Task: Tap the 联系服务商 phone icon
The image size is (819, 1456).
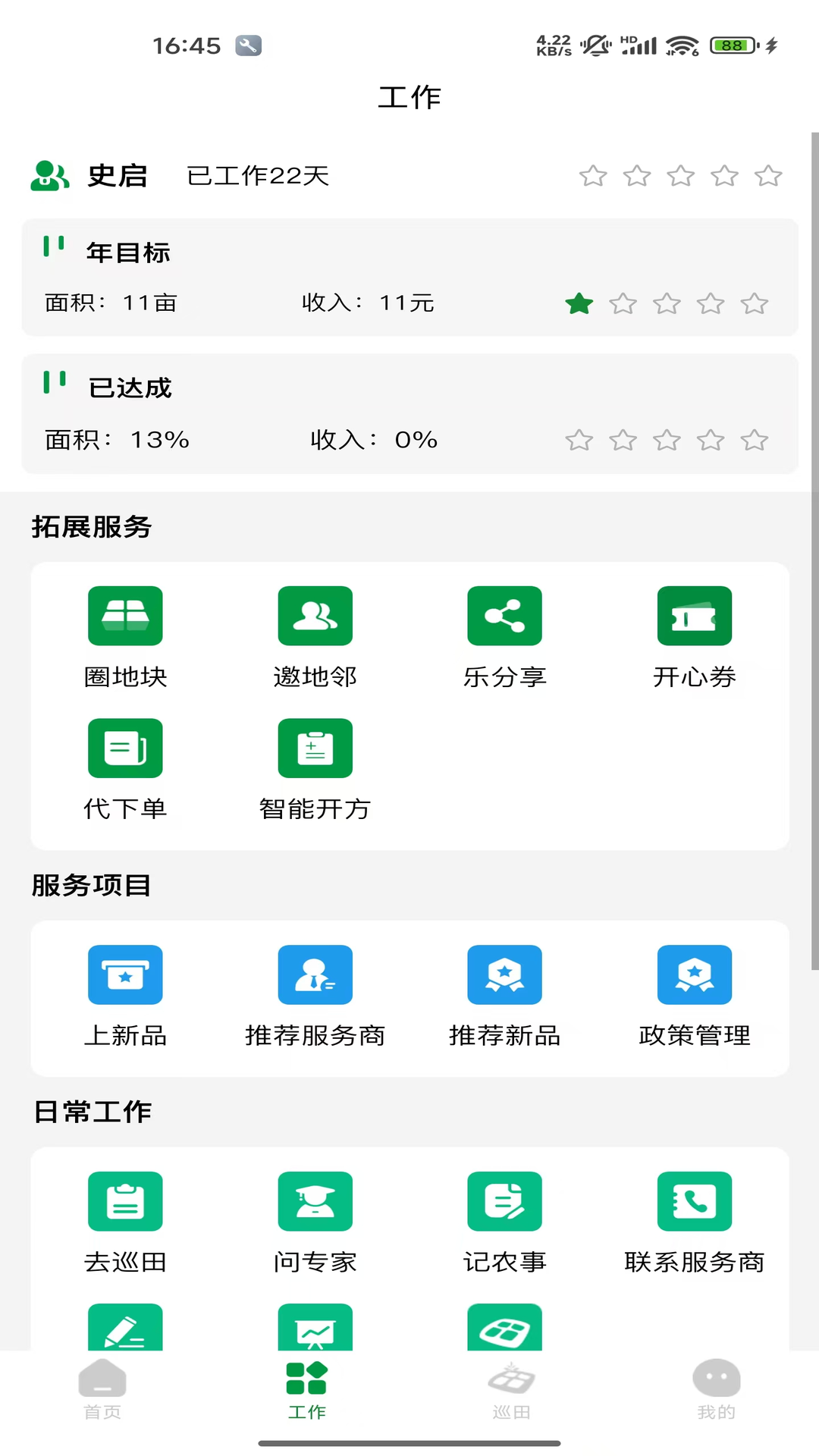Action: click(x=694, y=1201)
